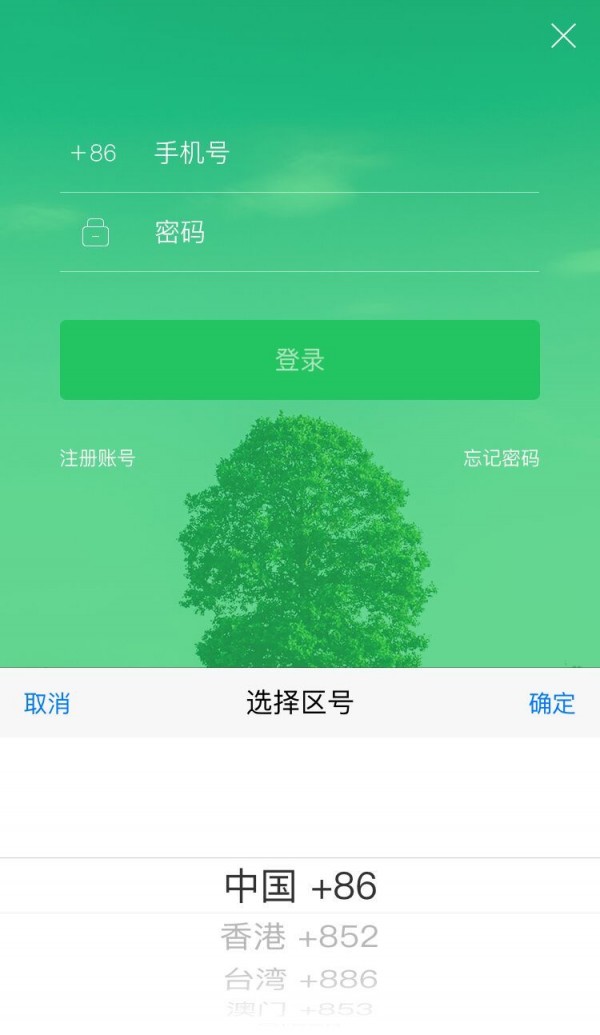Select 台湾 +886 in the picker

[x=300, y=978]
